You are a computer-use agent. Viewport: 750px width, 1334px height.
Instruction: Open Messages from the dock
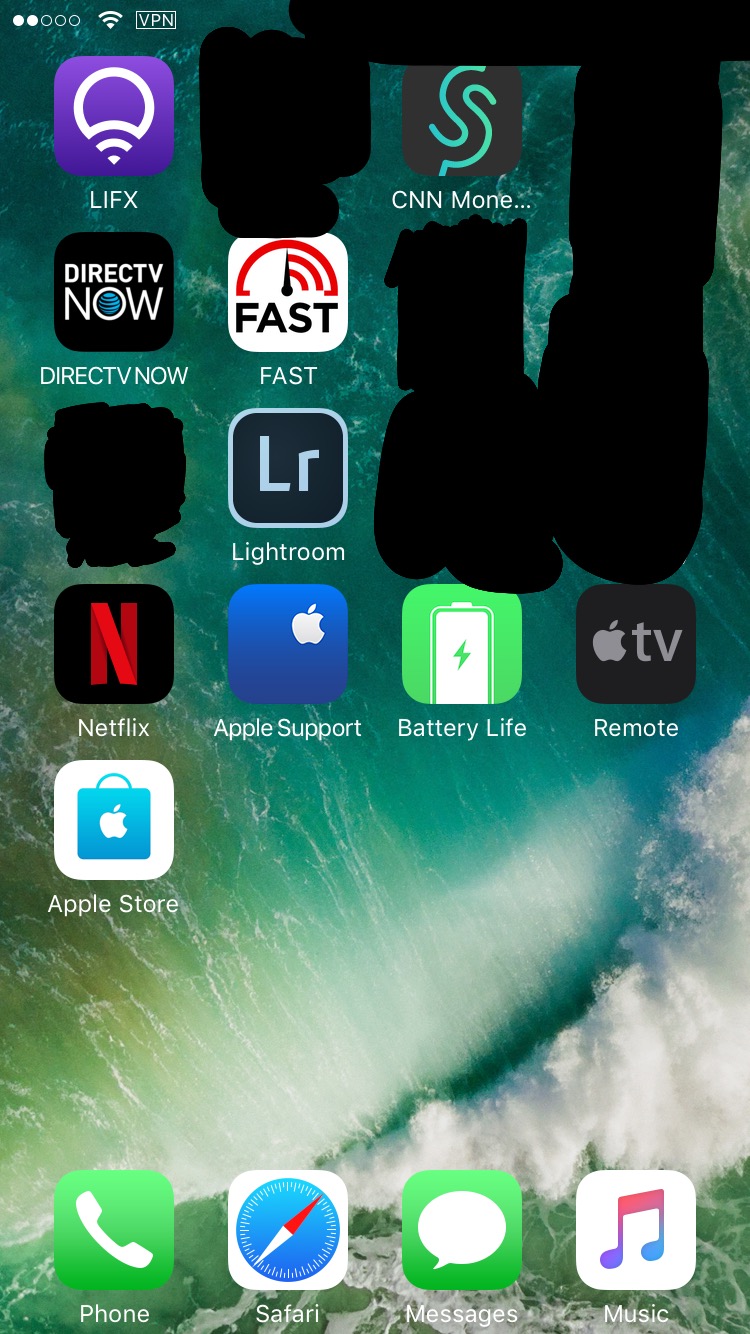pos(462,1230)
